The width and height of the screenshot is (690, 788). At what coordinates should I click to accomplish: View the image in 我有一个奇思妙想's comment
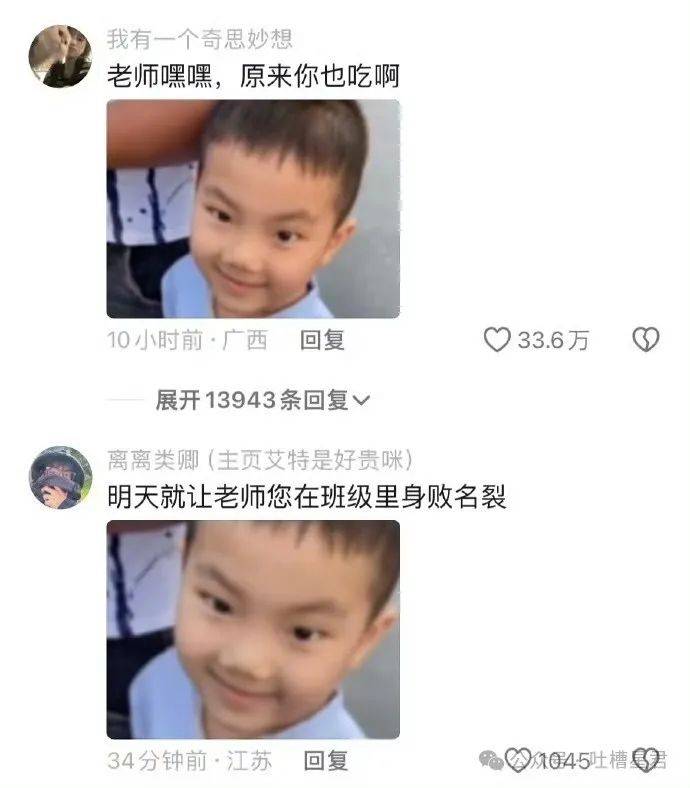pyautogui.click(x=253, y=208)
